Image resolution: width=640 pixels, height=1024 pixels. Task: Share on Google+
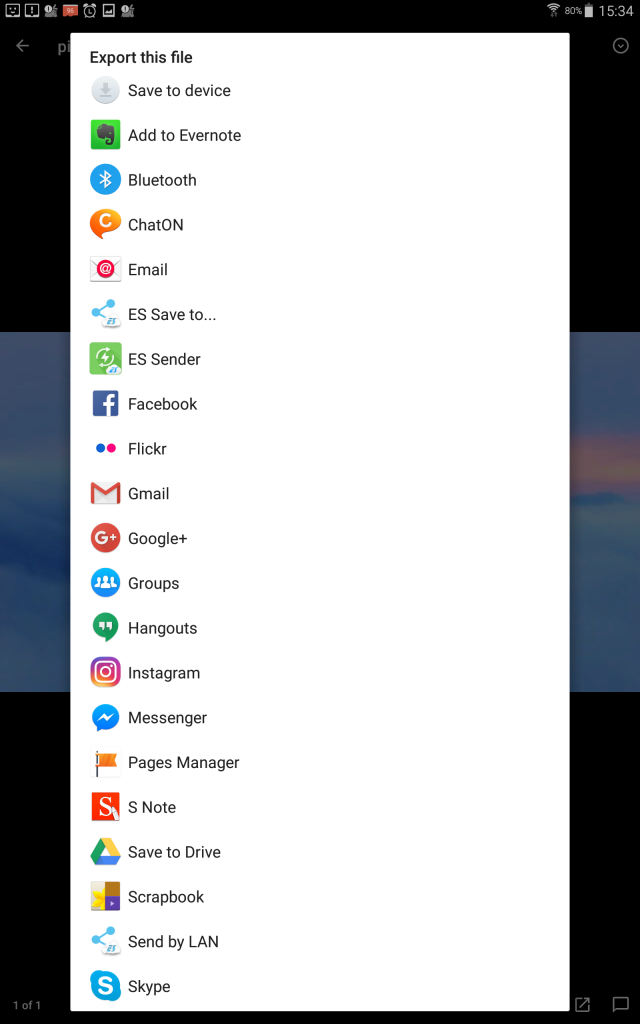pos(320,539)
